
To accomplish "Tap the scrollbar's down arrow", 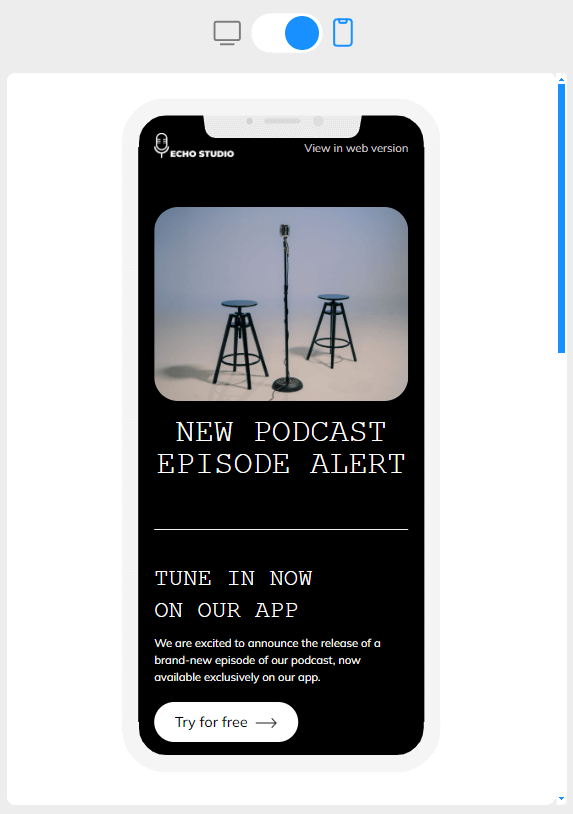I will 561,798.
